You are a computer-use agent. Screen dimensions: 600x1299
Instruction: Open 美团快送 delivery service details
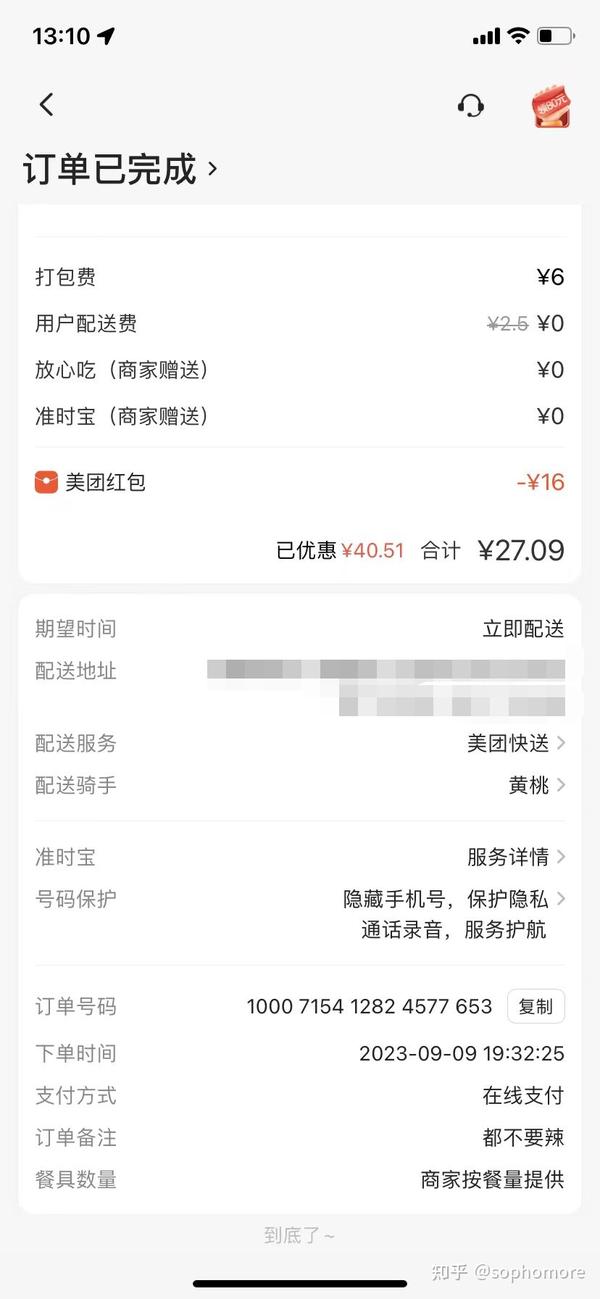pyautogui.click(x=516, y=743)
